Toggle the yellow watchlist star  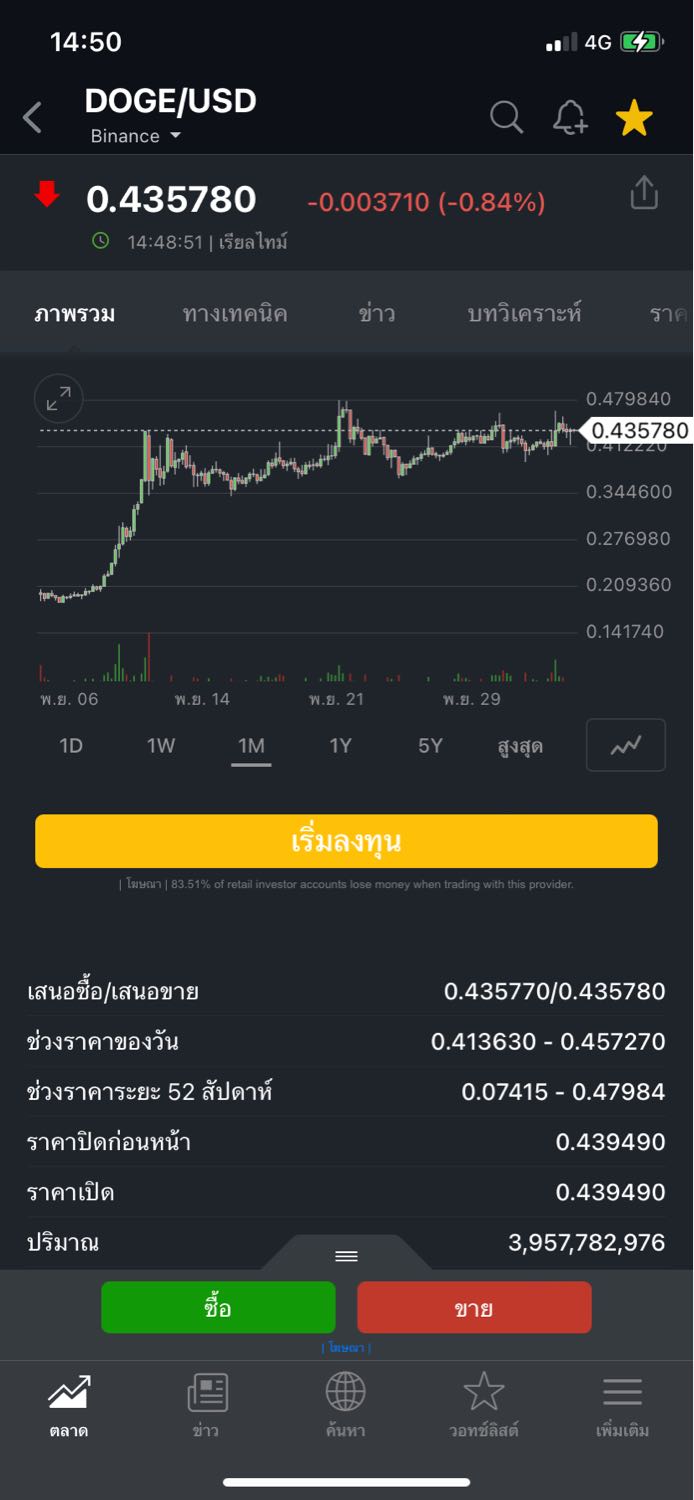(634, 118)
